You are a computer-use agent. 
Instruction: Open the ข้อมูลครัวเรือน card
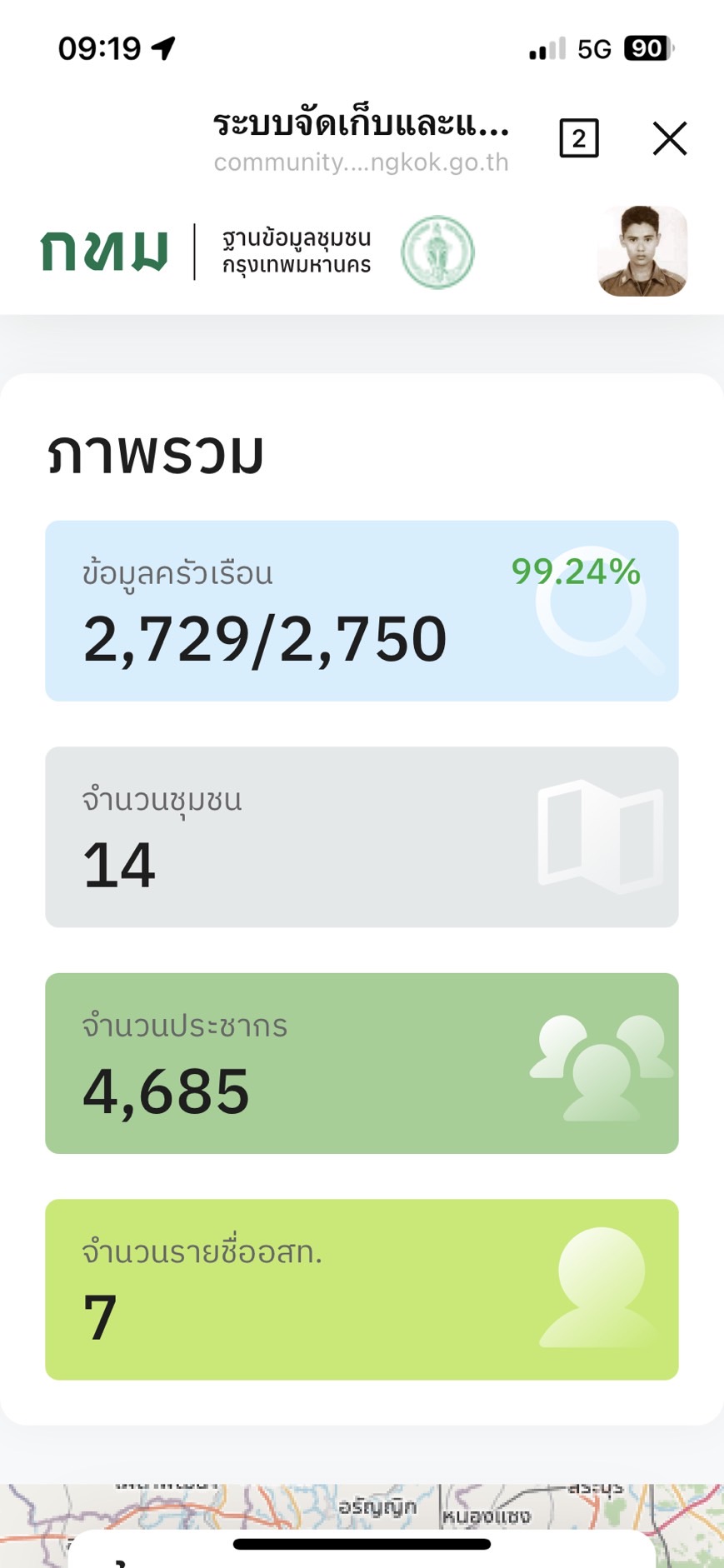(x=362, y=611)
